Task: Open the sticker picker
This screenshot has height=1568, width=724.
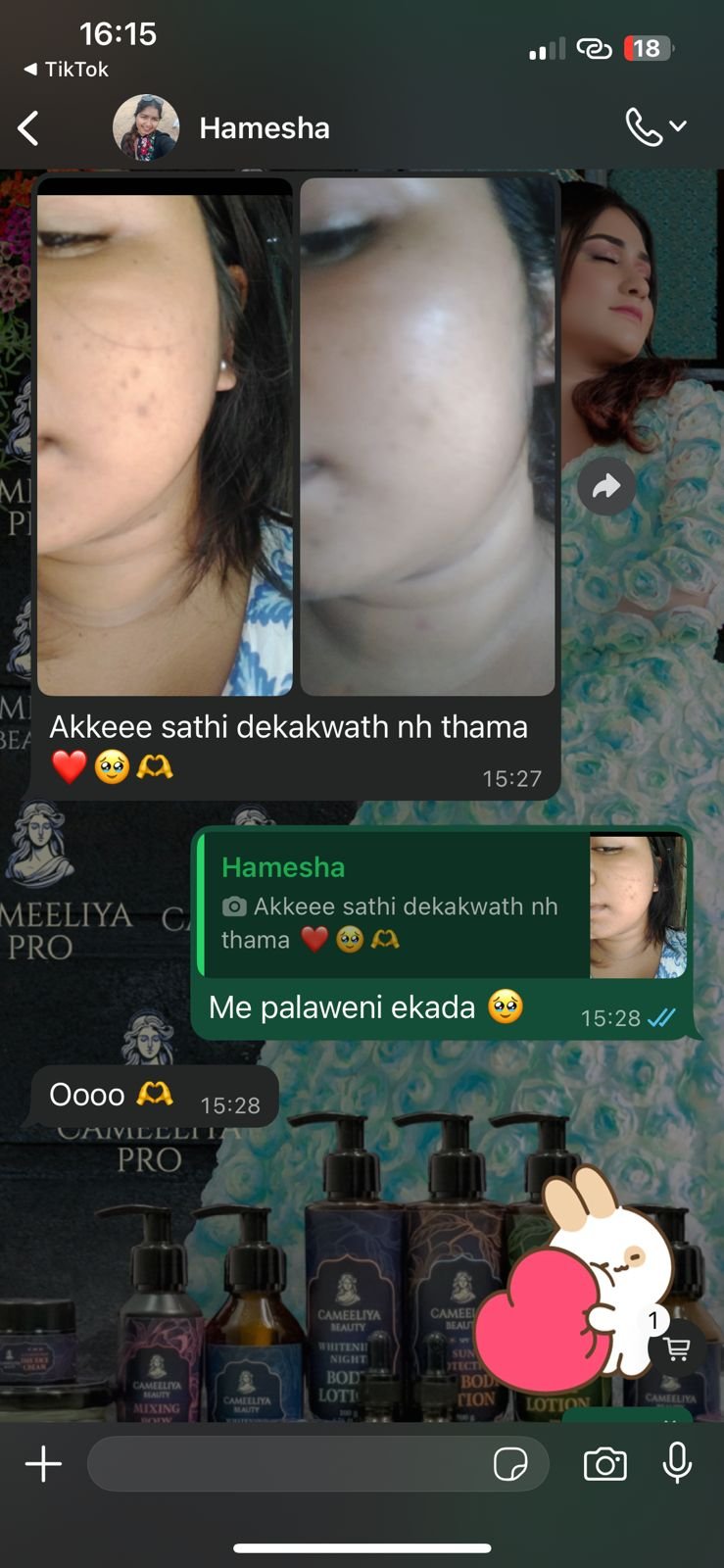Action: [510, 1464]
